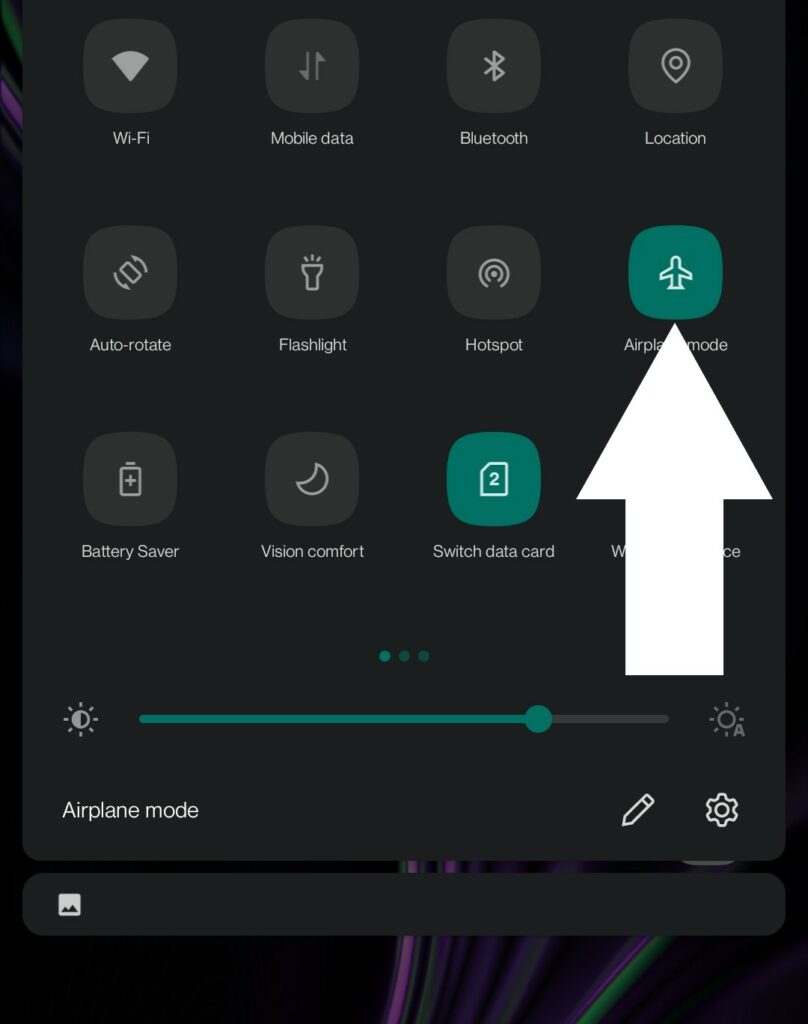Turn on Battery Saver

[130, 479]
